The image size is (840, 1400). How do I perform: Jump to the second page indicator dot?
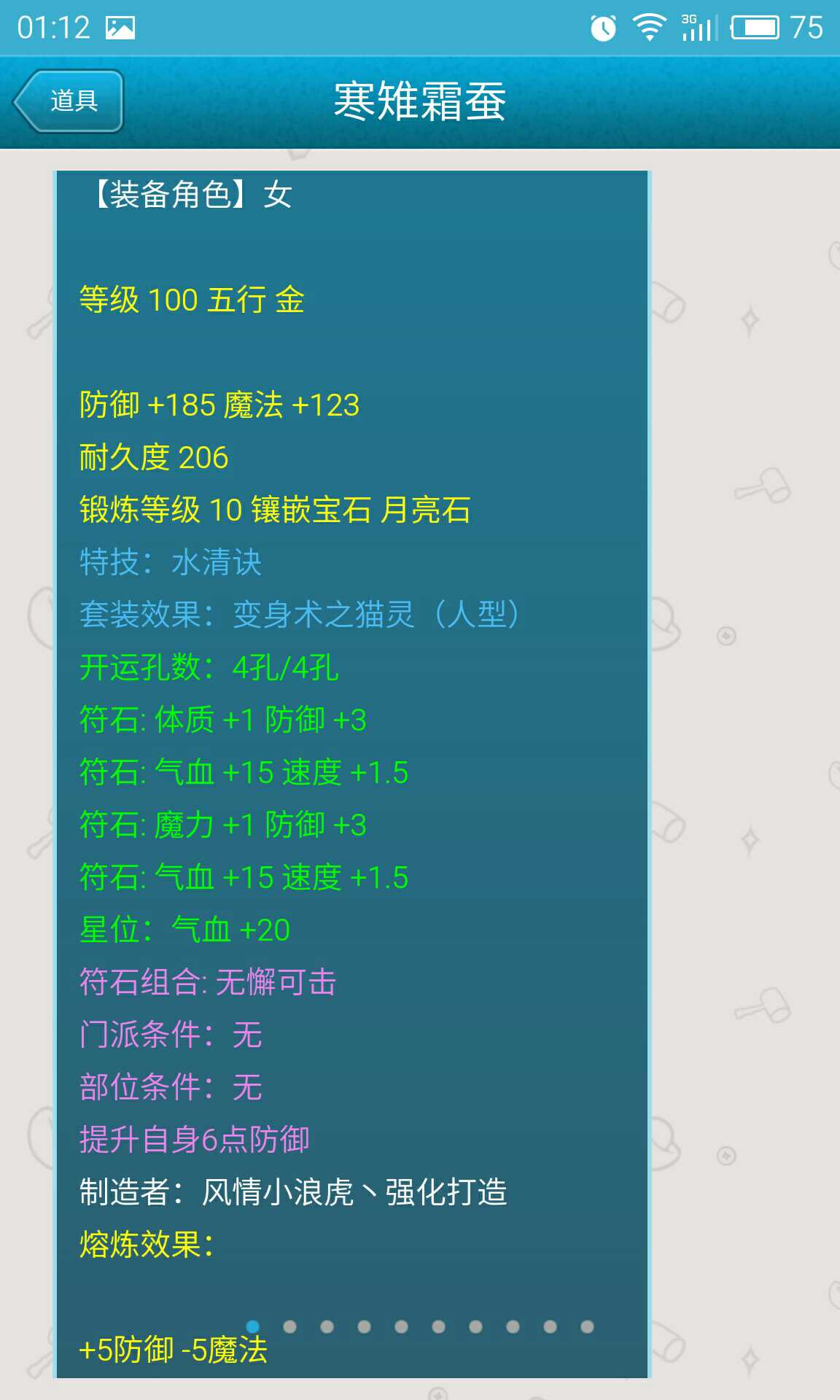tap(289, 1326)
